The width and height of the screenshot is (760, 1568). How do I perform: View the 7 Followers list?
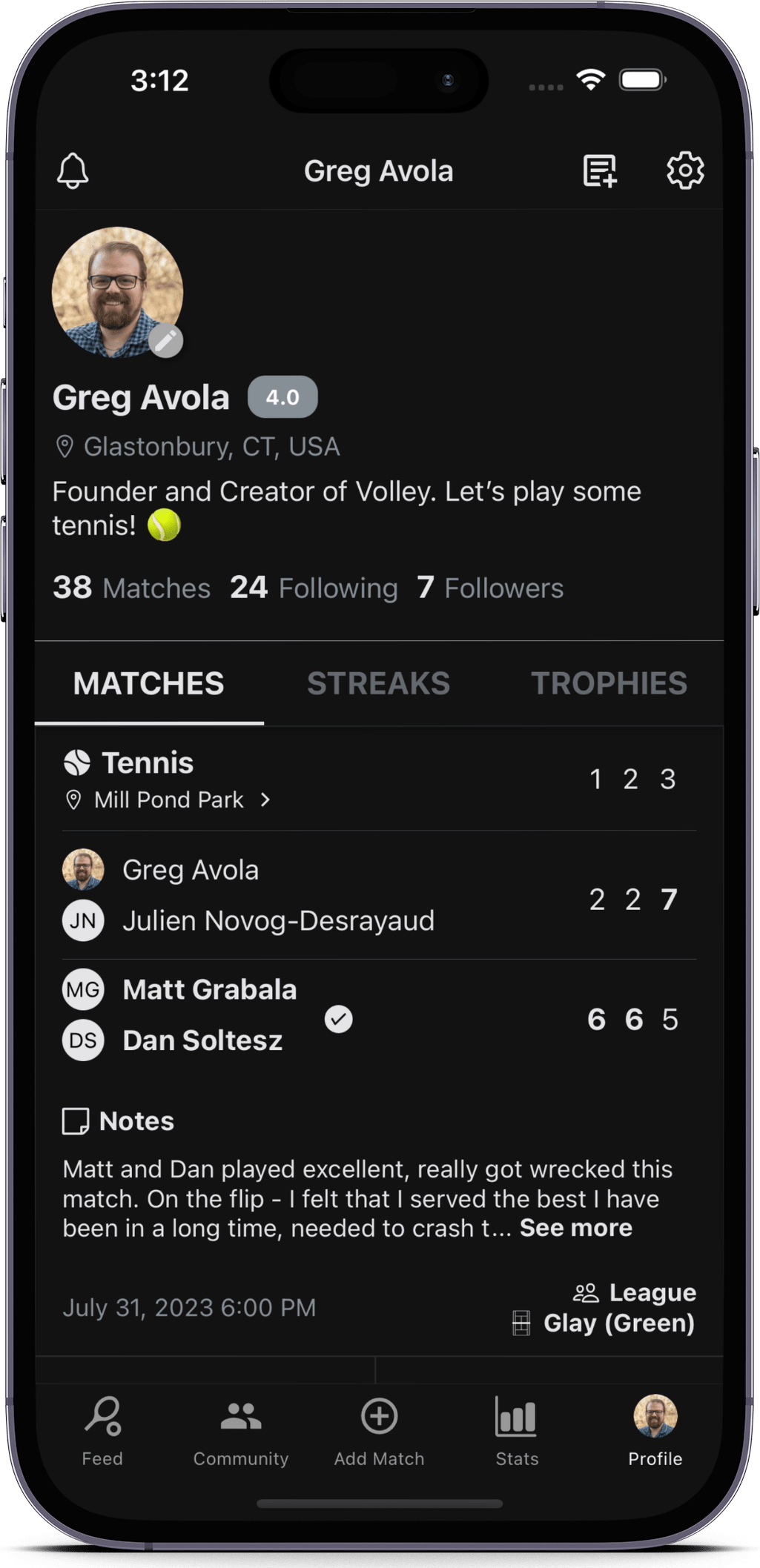pos(490,588)
